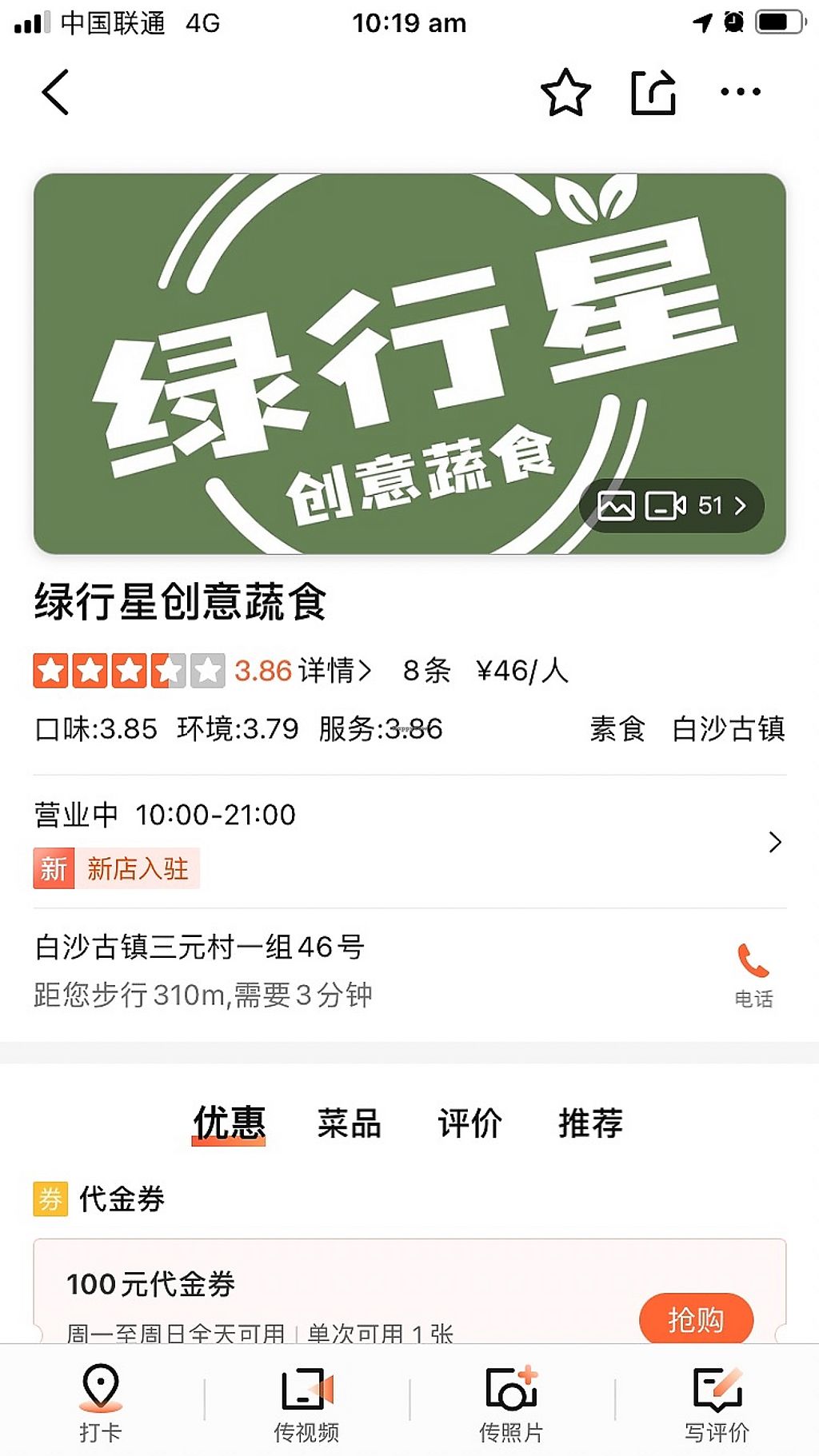The height and width of the screenshot is (1456, 819).
Task: Favorite this restaurant with the star icon
Action: click(x=565, y=92)
